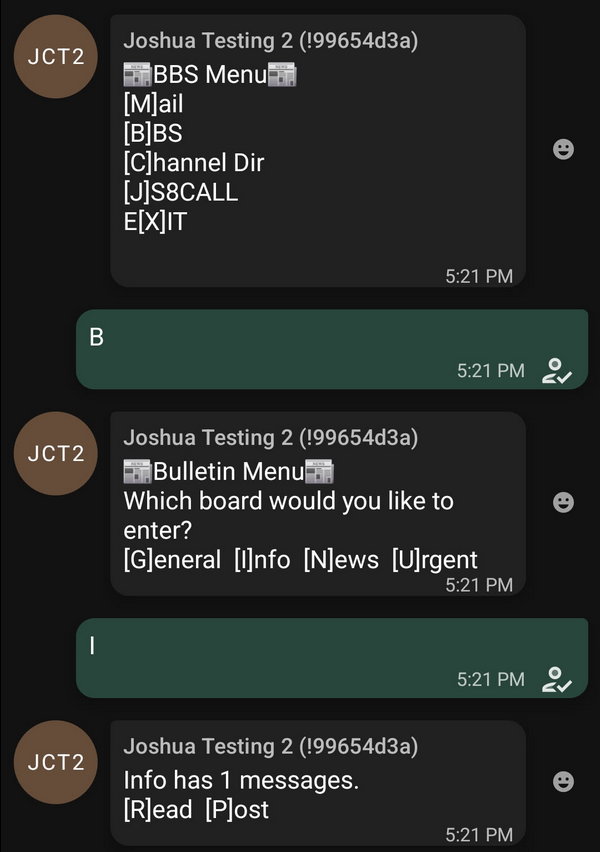
Task: React to the Bulletin Menu message
Action: point(564,502)
